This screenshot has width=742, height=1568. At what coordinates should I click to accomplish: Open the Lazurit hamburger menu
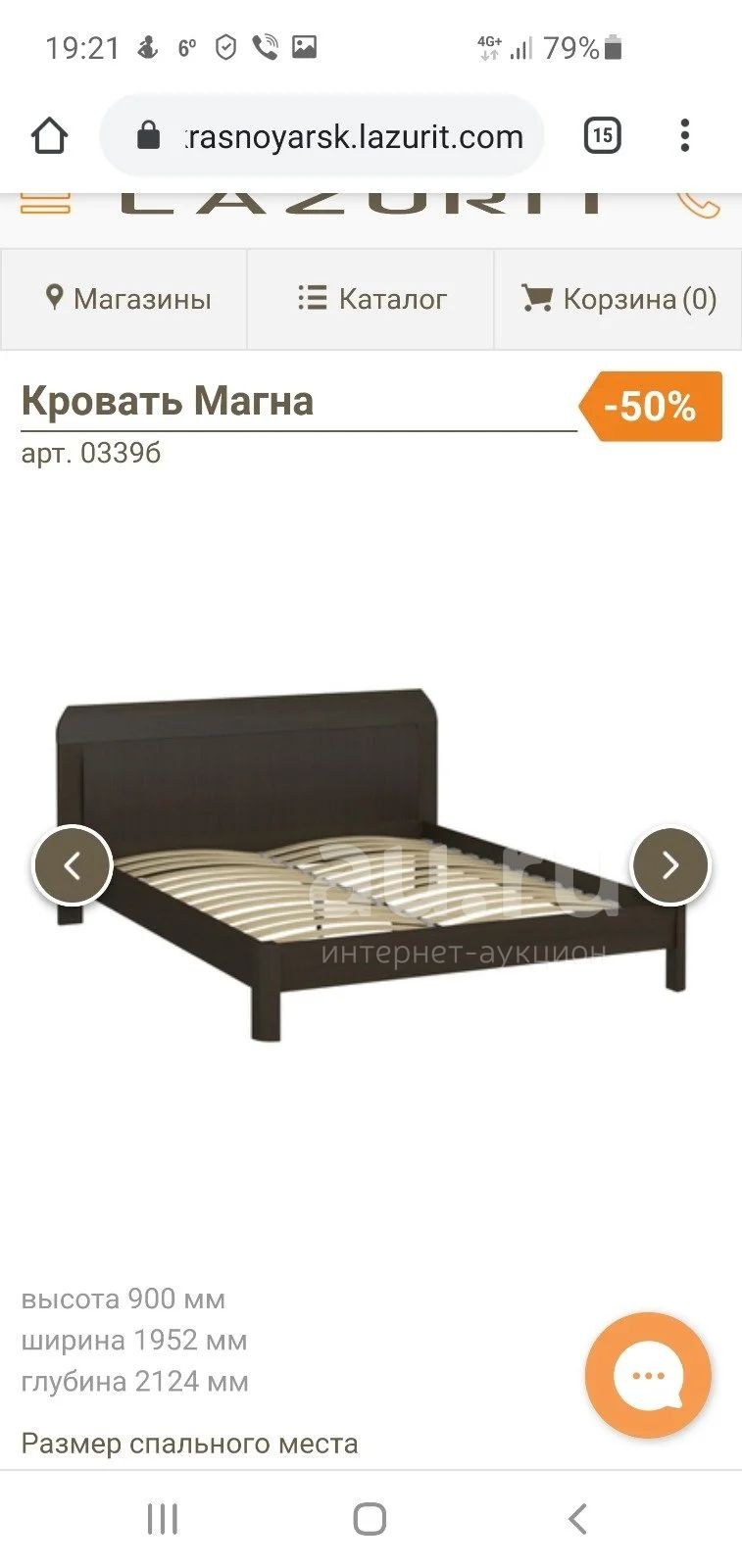click(x=45, y=203)
